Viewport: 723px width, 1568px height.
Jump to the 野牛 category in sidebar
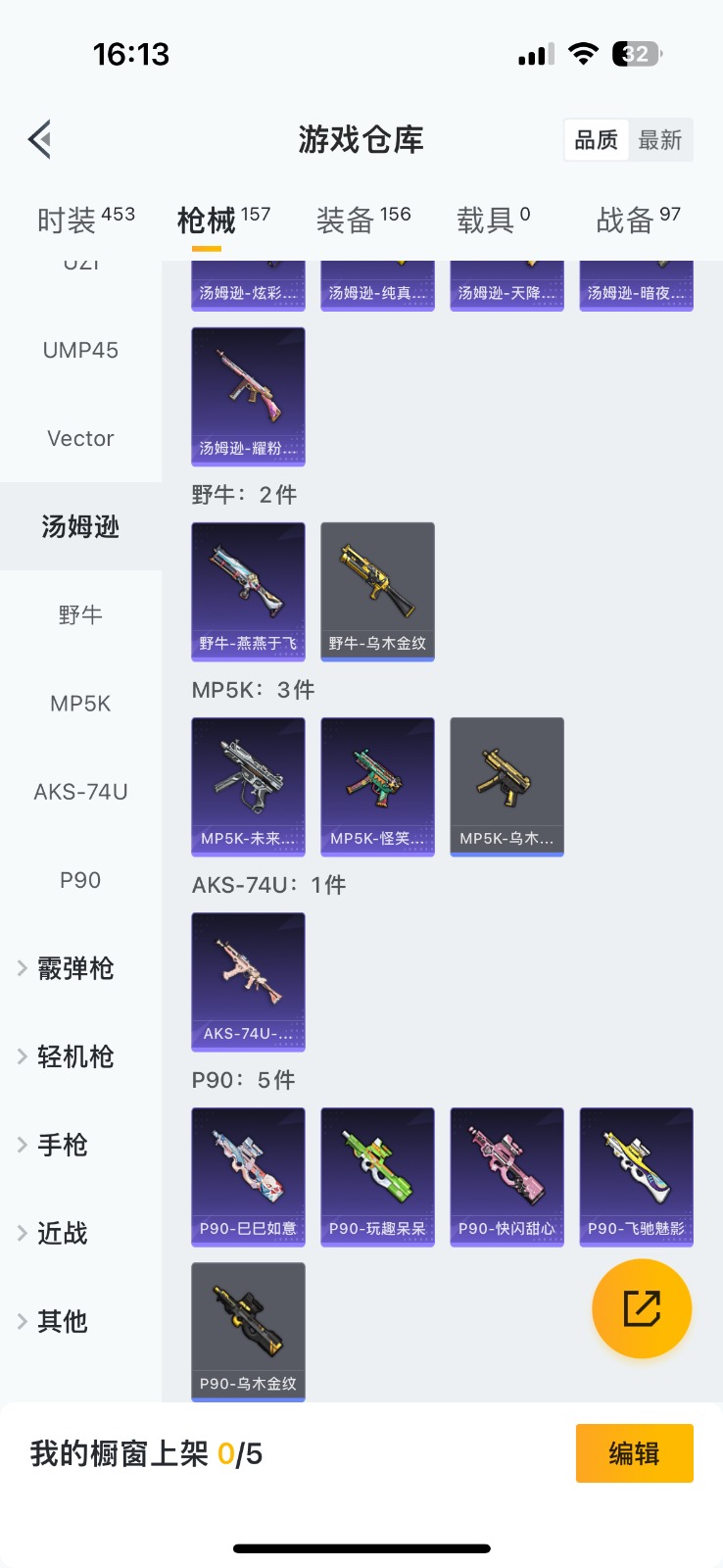click(x=80, y=614)
